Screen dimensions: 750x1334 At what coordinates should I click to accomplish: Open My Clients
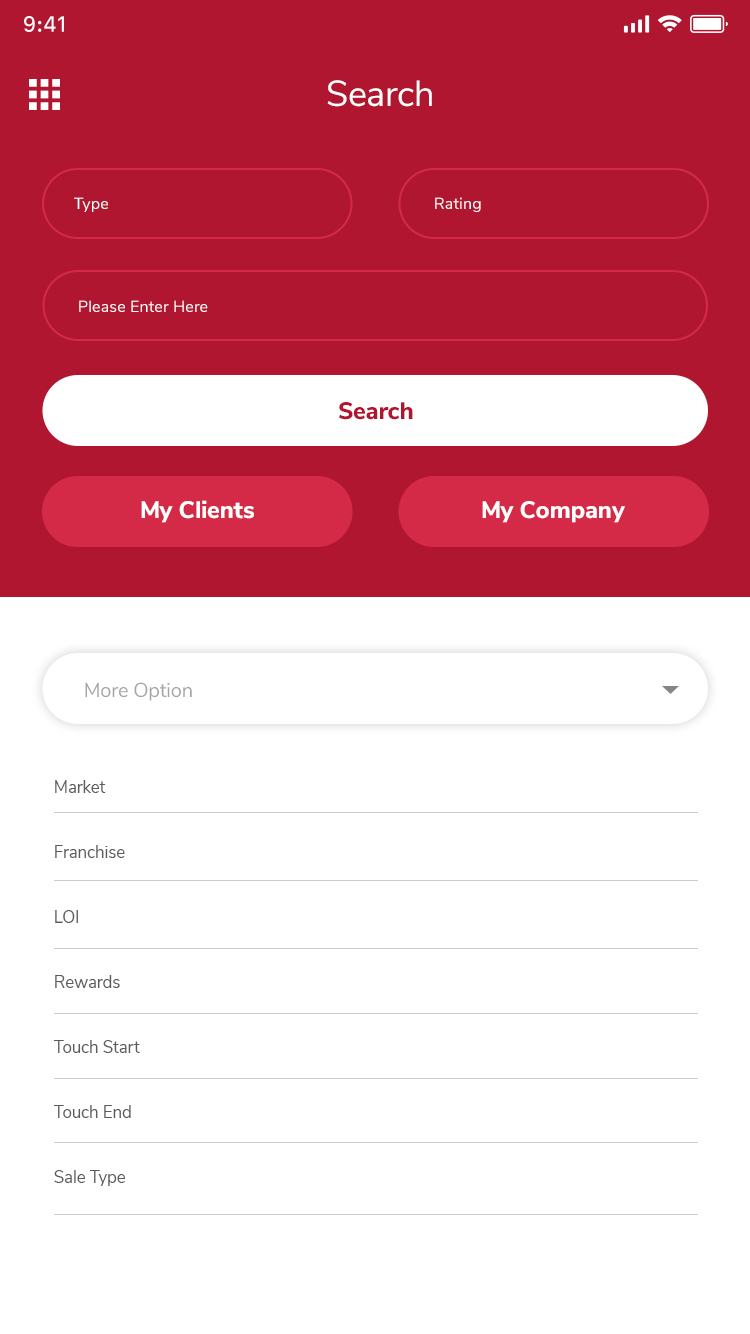click(197, 511)
